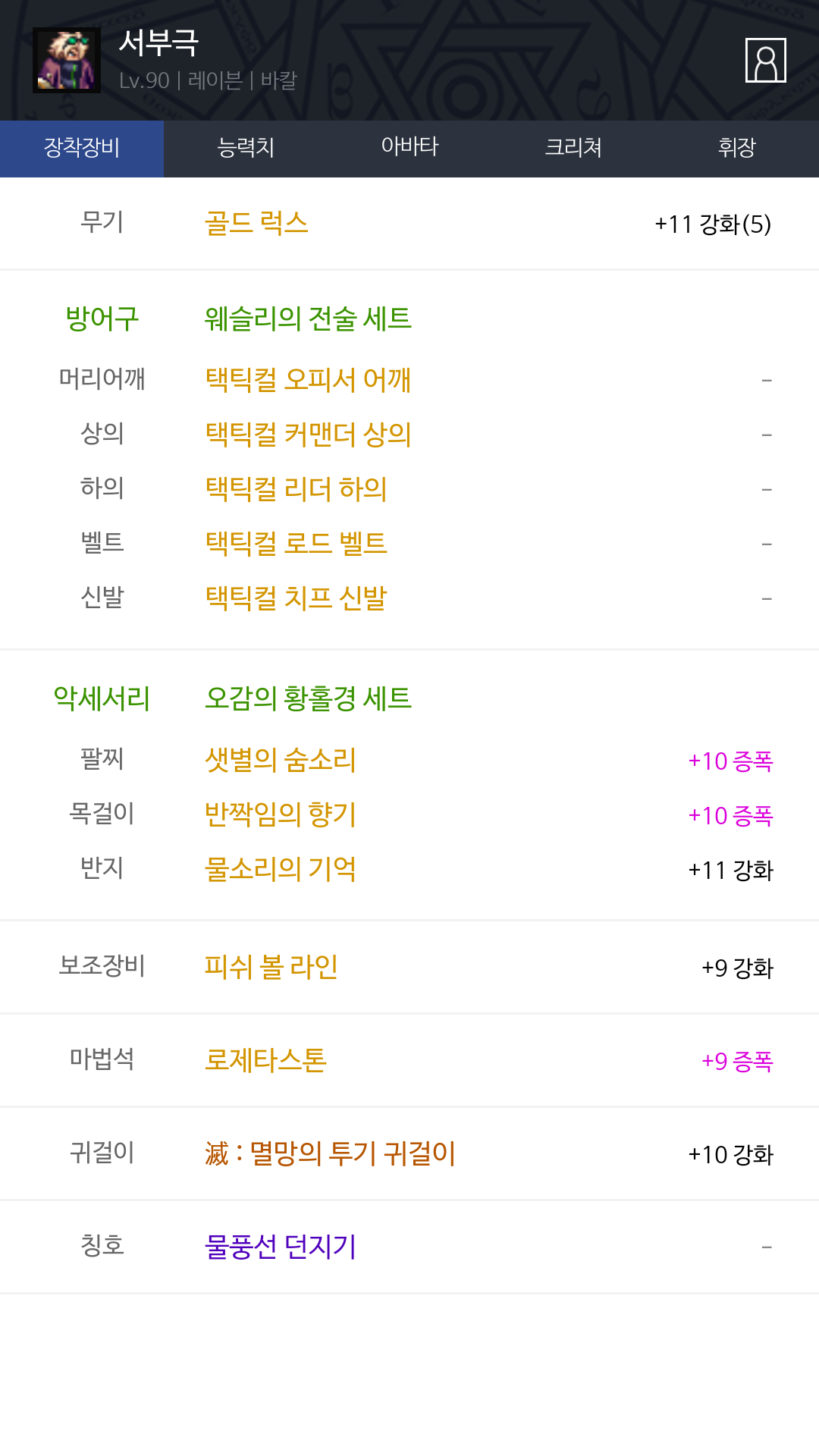The width and height of the screenshot is (819, 1456).
Task: View 택틱컬 치프 신발 item
Action: (x=296, y=598)
